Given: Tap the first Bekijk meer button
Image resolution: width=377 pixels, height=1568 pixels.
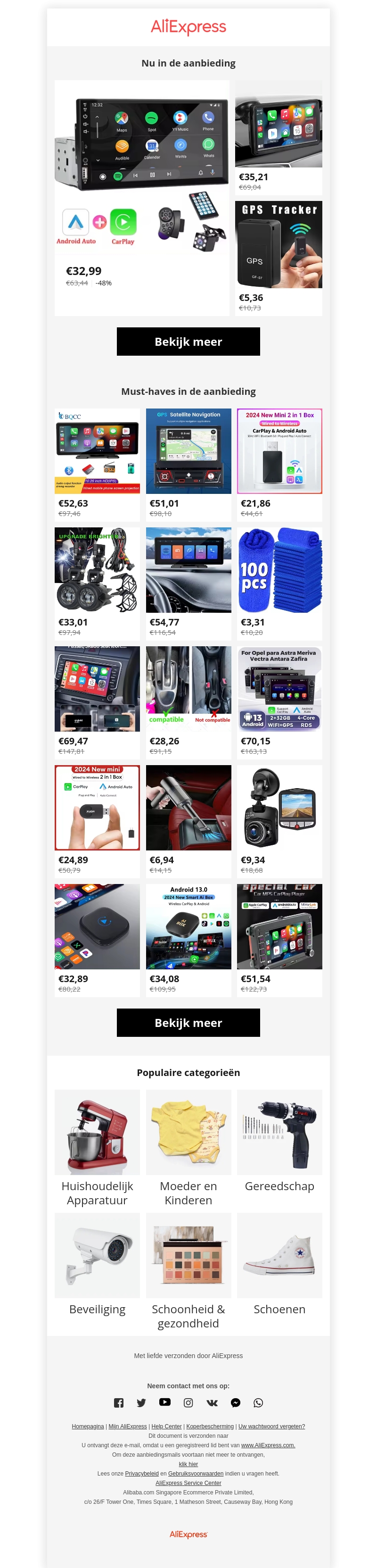Looking at the screenshot, I should (x=188, y=342).
